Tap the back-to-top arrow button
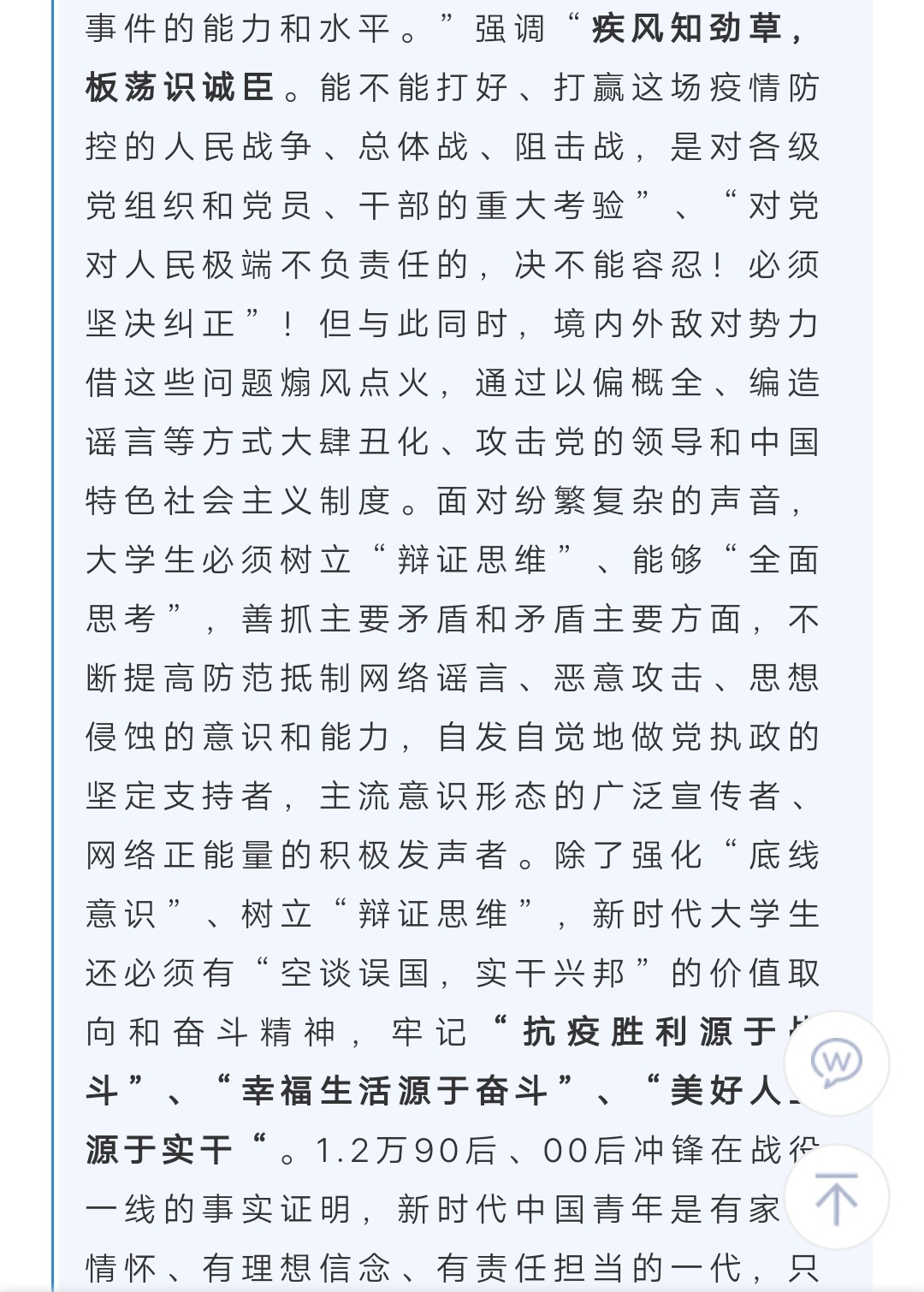924x1292 pixels. (x=836, y=1198)
